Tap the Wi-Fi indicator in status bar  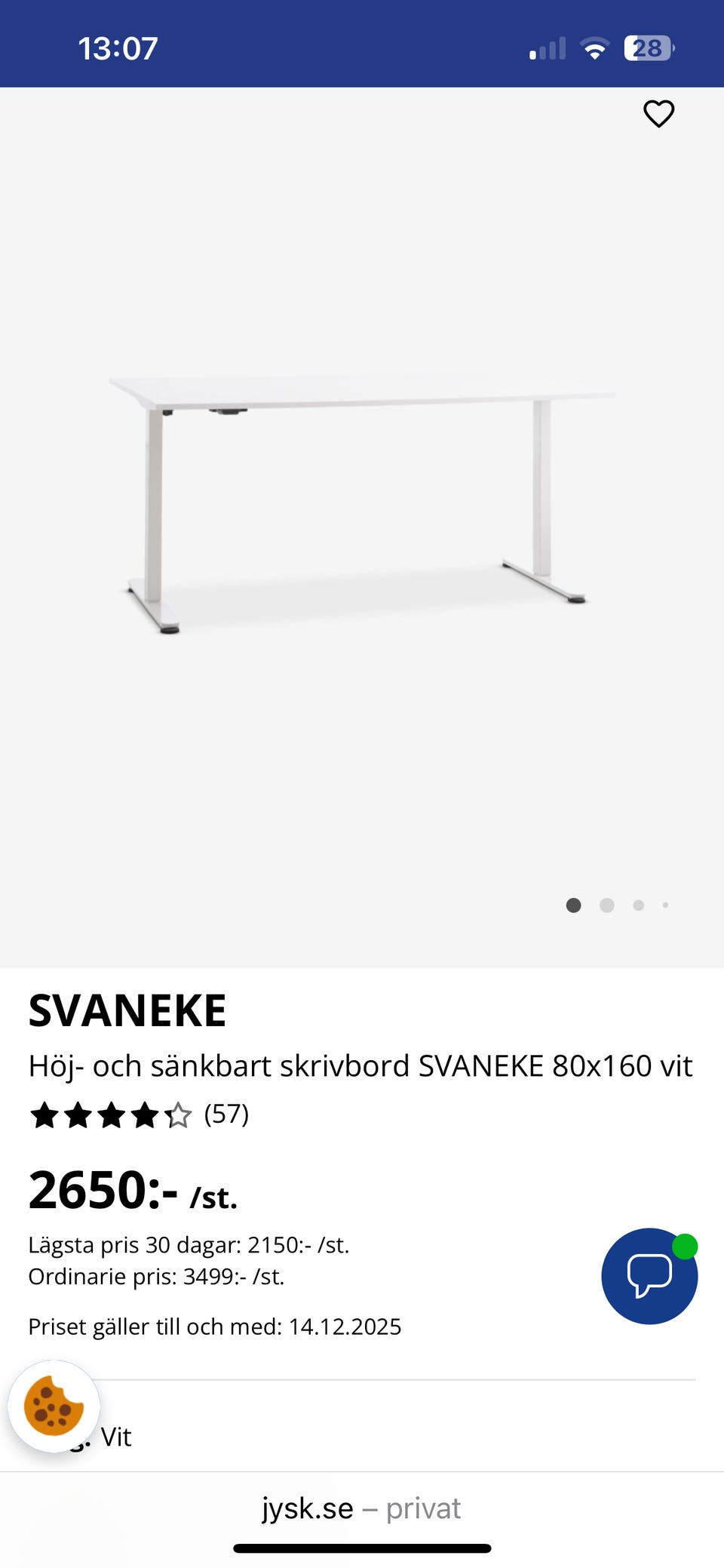(595, 48)
